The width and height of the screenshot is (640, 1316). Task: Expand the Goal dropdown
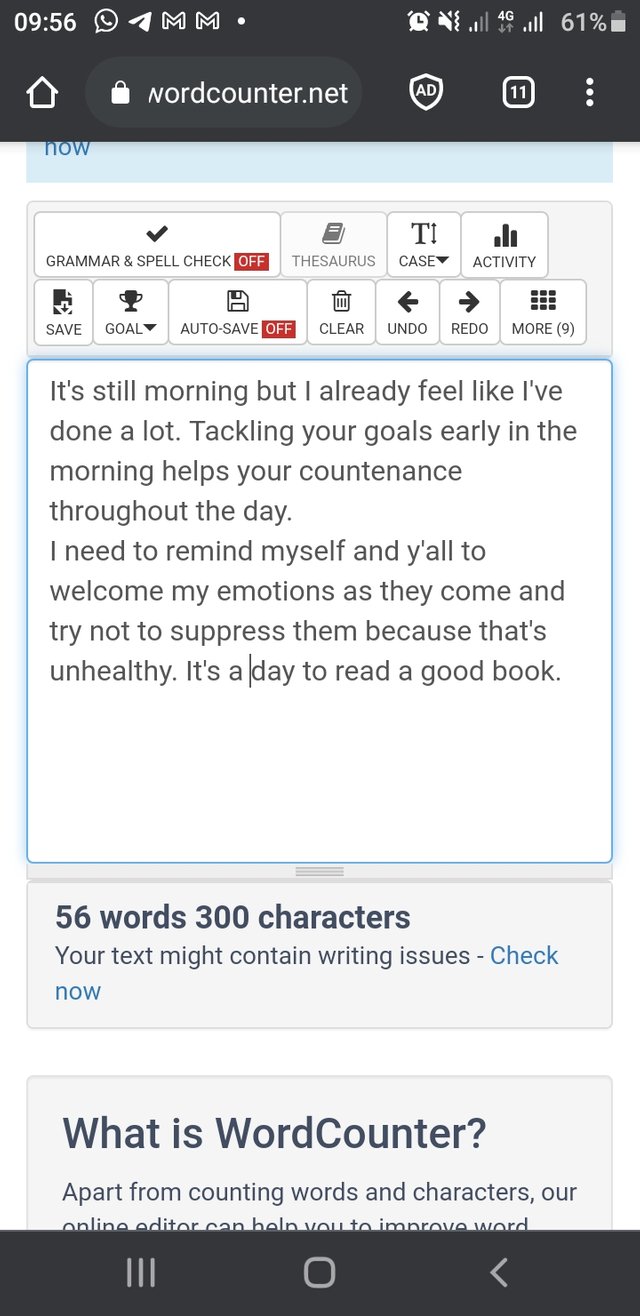click(131, 312)
